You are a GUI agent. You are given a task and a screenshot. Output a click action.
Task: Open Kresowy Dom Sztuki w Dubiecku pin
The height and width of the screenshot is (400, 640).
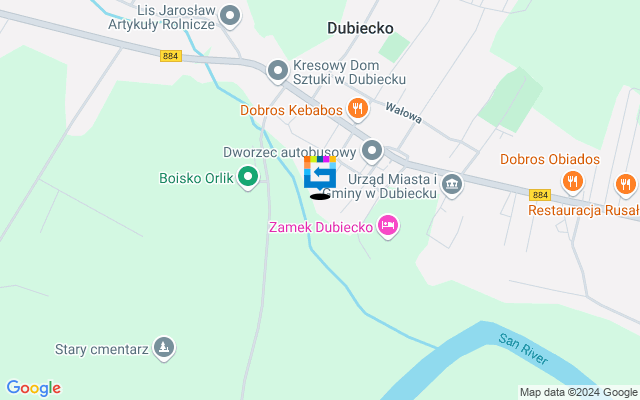(x=278, y=70)
